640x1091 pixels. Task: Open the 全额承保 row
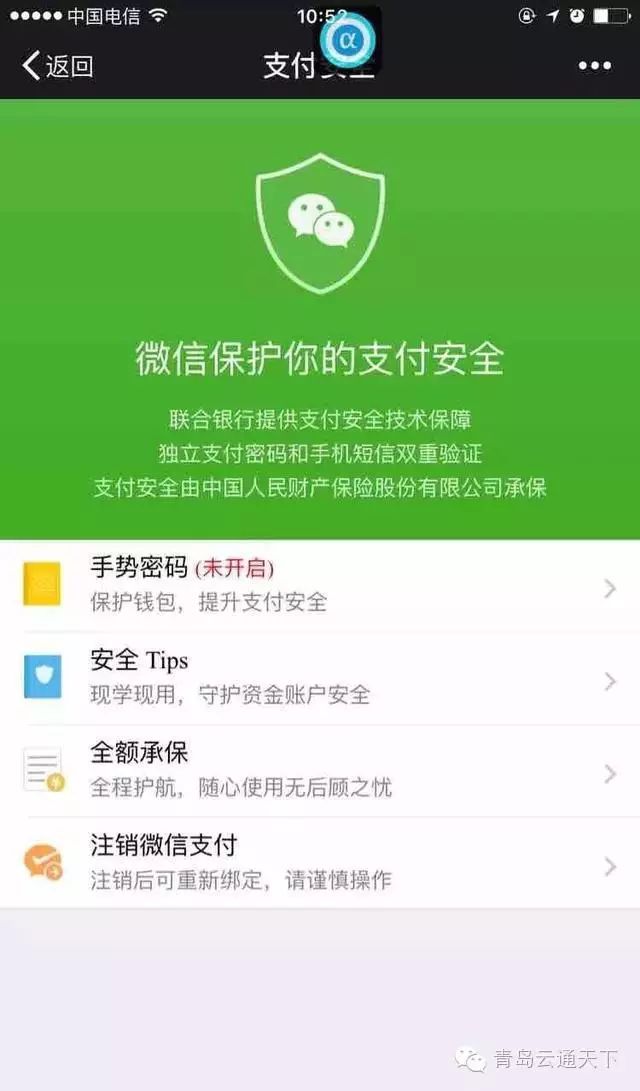320,769
